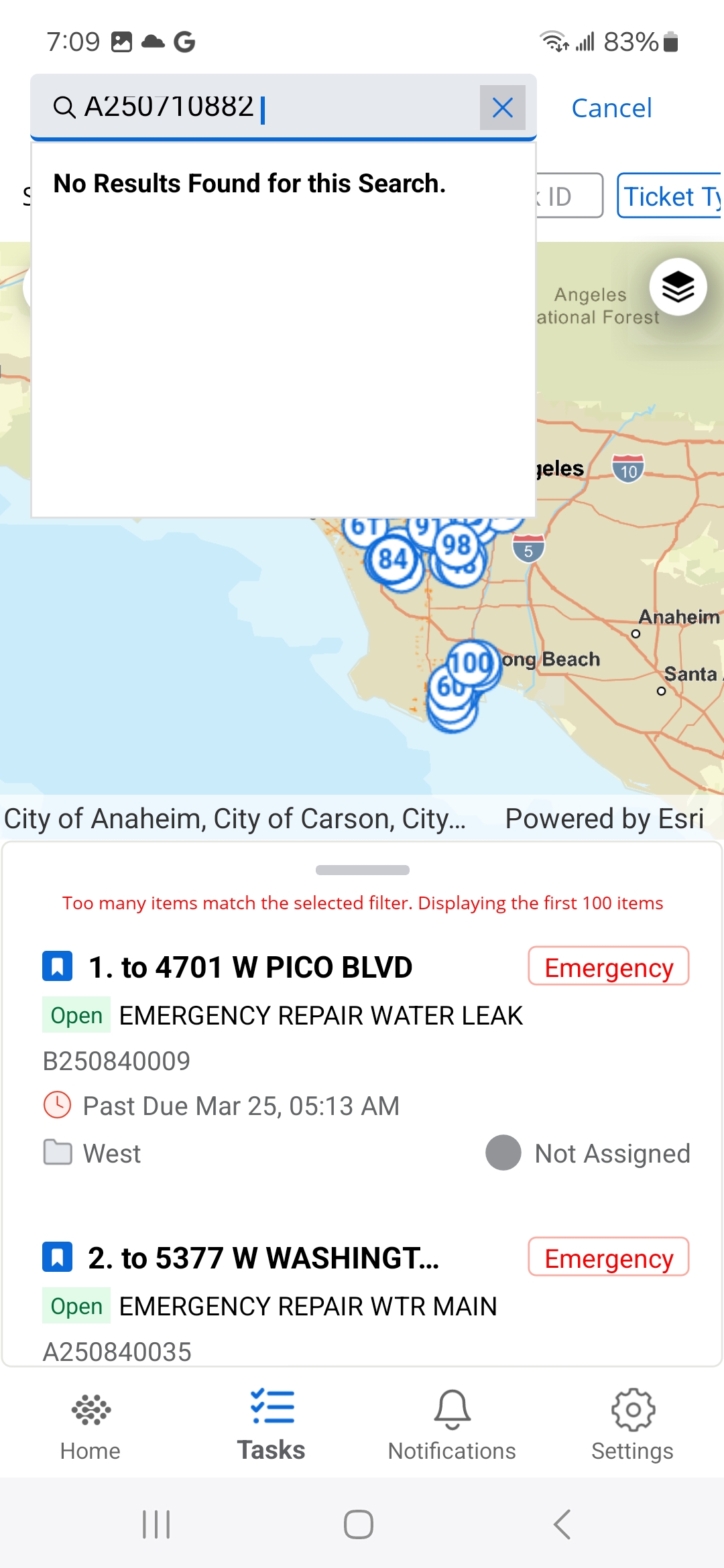Go to the Home tab
This screenshot has width=724, height=1568.
point(90,1425)
